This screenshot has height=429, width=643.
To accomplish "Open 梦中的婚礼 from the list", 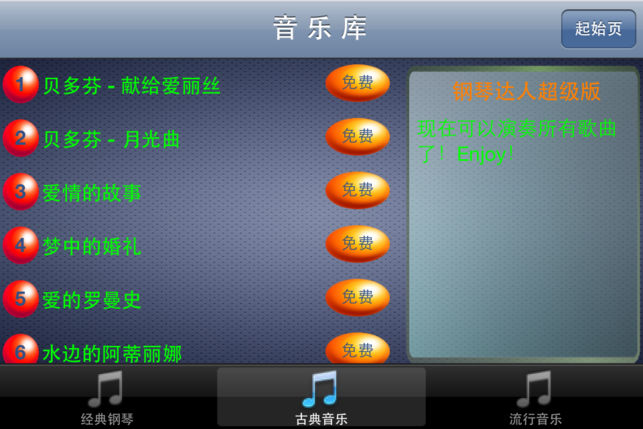I will coord(92,246).
